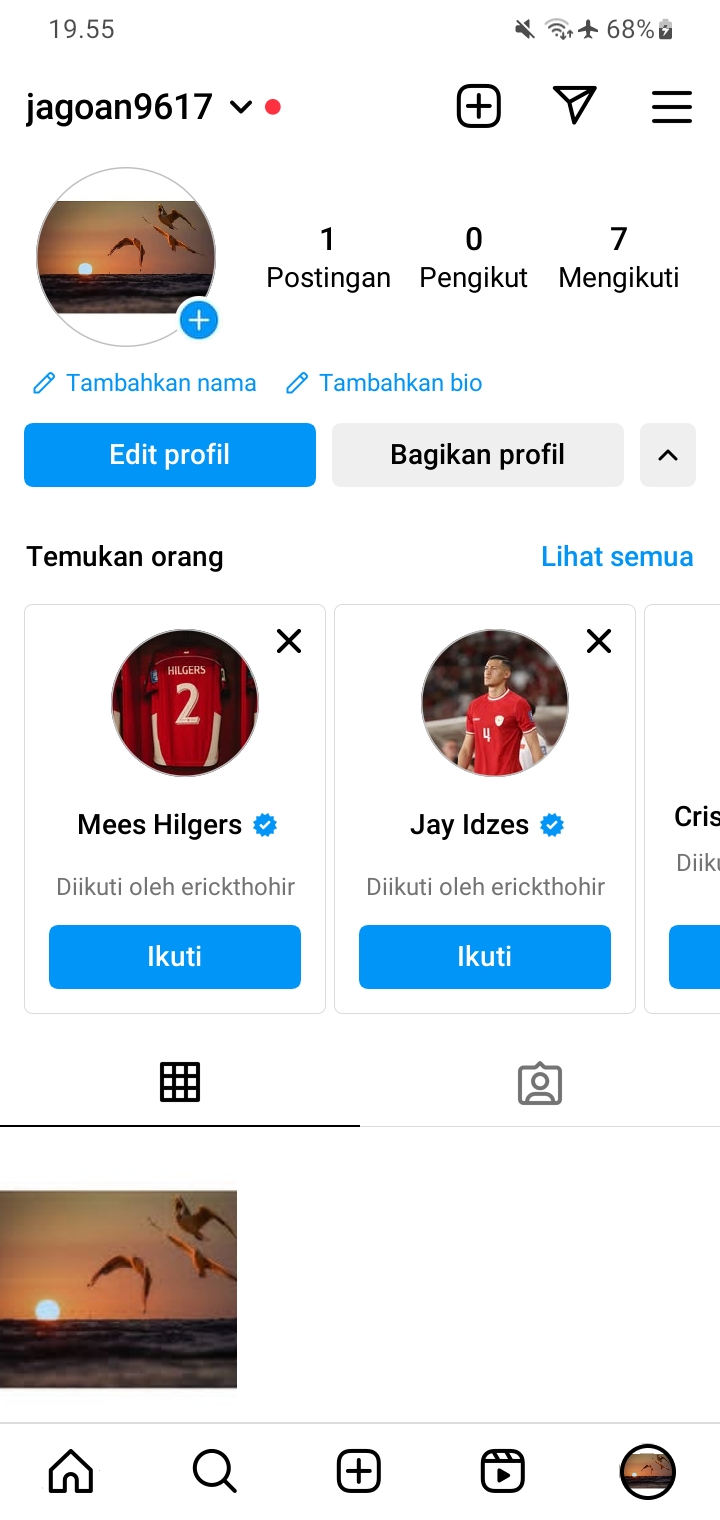720x1520 pixels.
Task: Open the hamburger menu
Action: [672, 107]
